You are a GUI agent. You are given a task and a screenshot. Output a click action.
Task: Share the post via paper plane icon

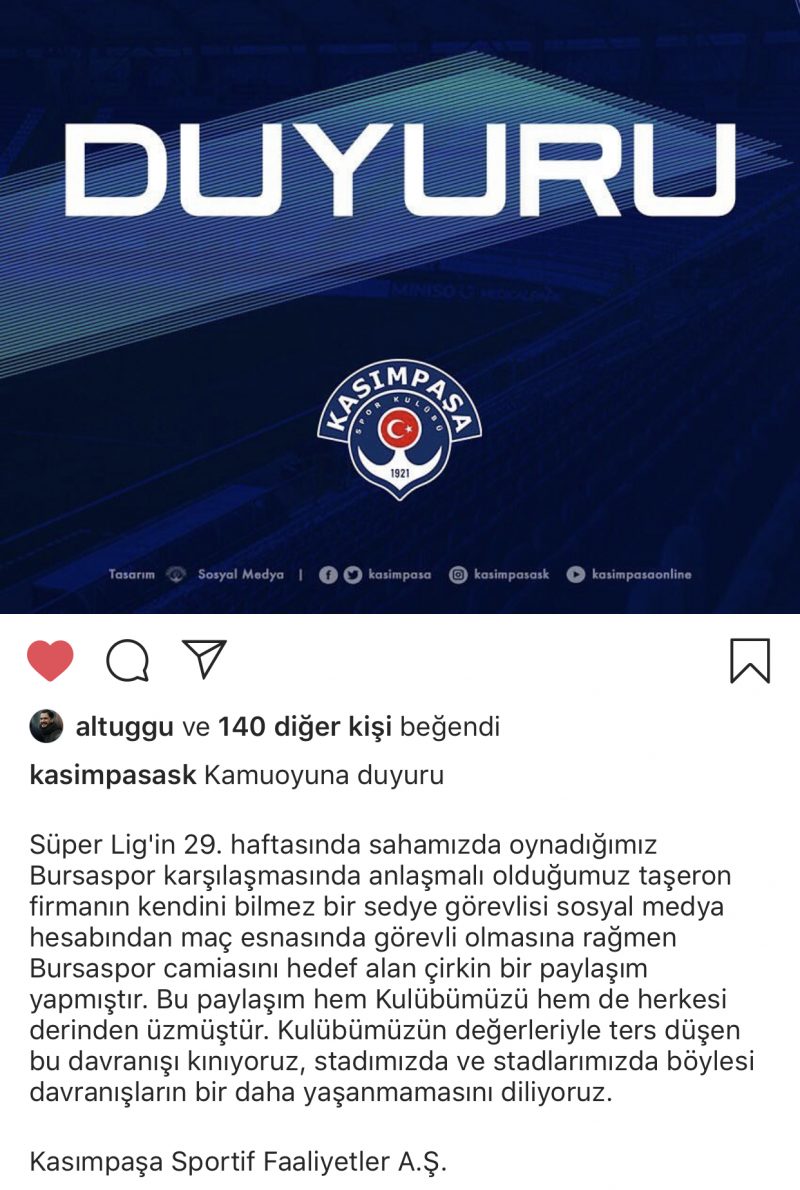[205, 660]
